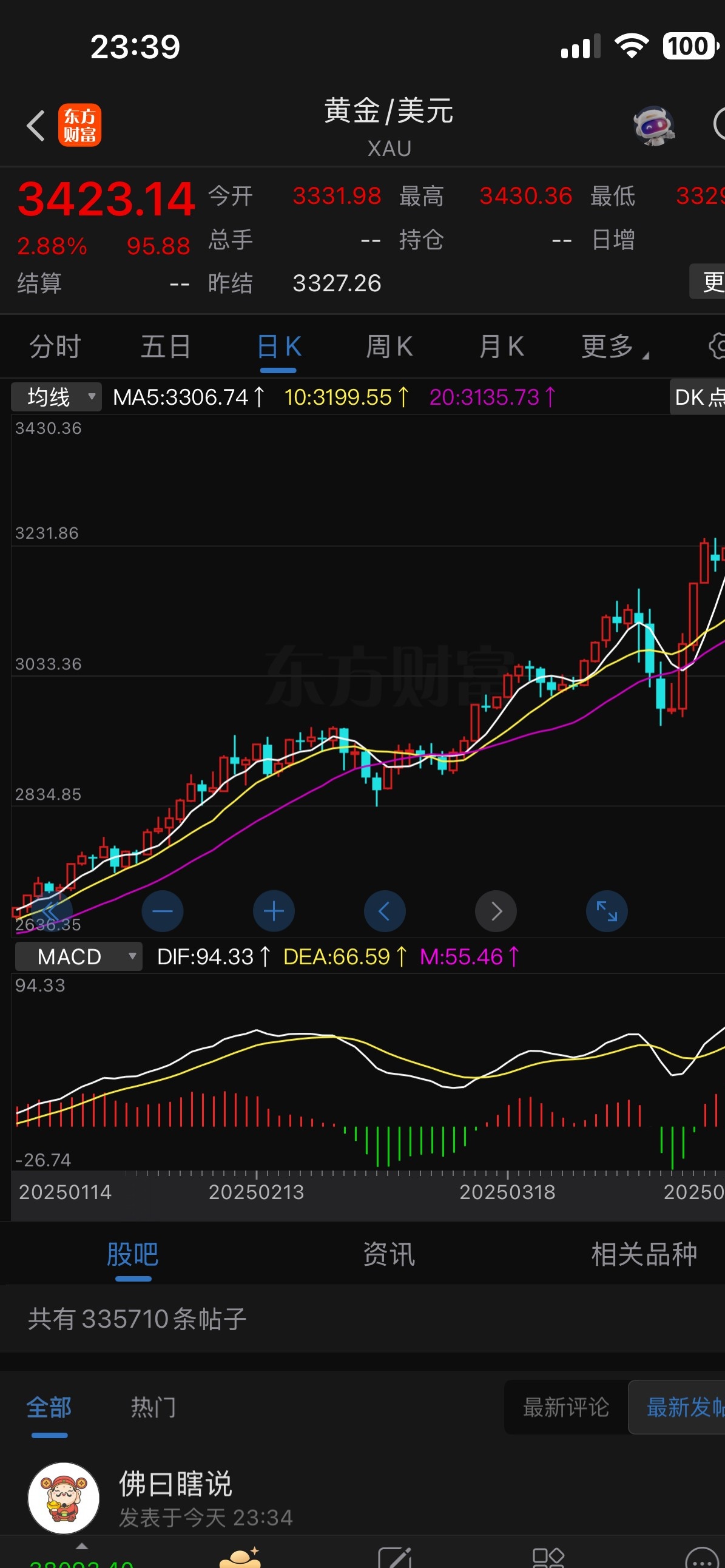Switch sorting to 最新发帖
The height and width of the screenshot is (1568, 725).
(688, 1407)
